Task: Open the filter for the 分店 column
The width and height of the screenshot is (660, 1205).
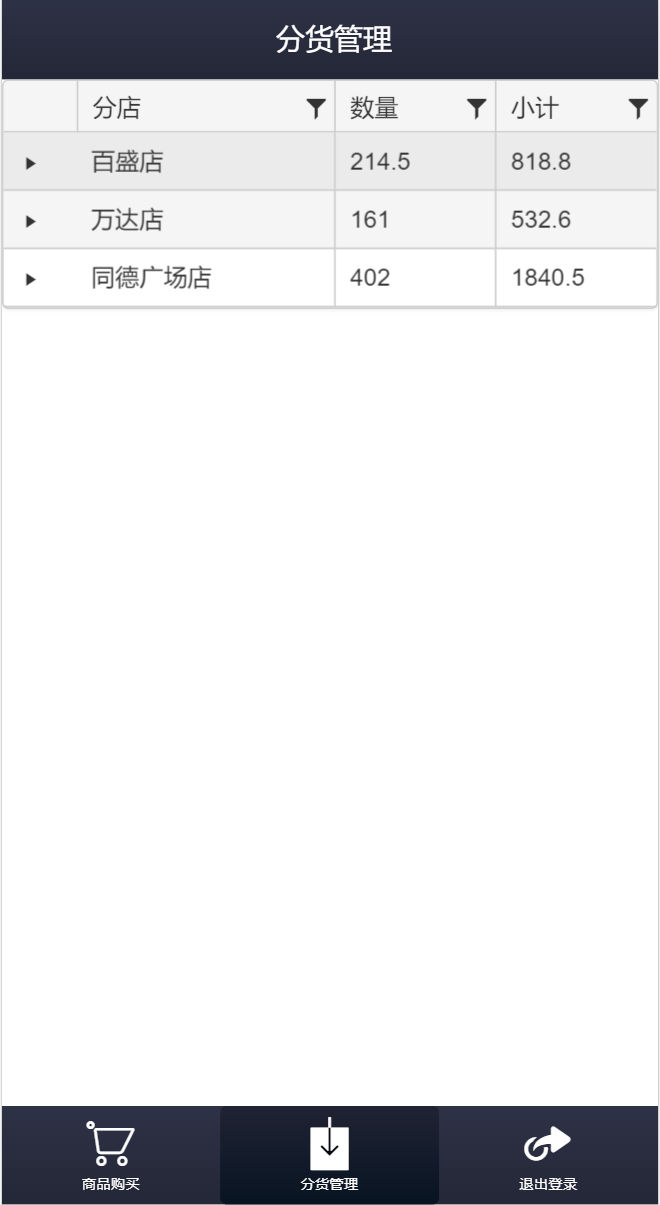Action: click(x=316, y=109)
